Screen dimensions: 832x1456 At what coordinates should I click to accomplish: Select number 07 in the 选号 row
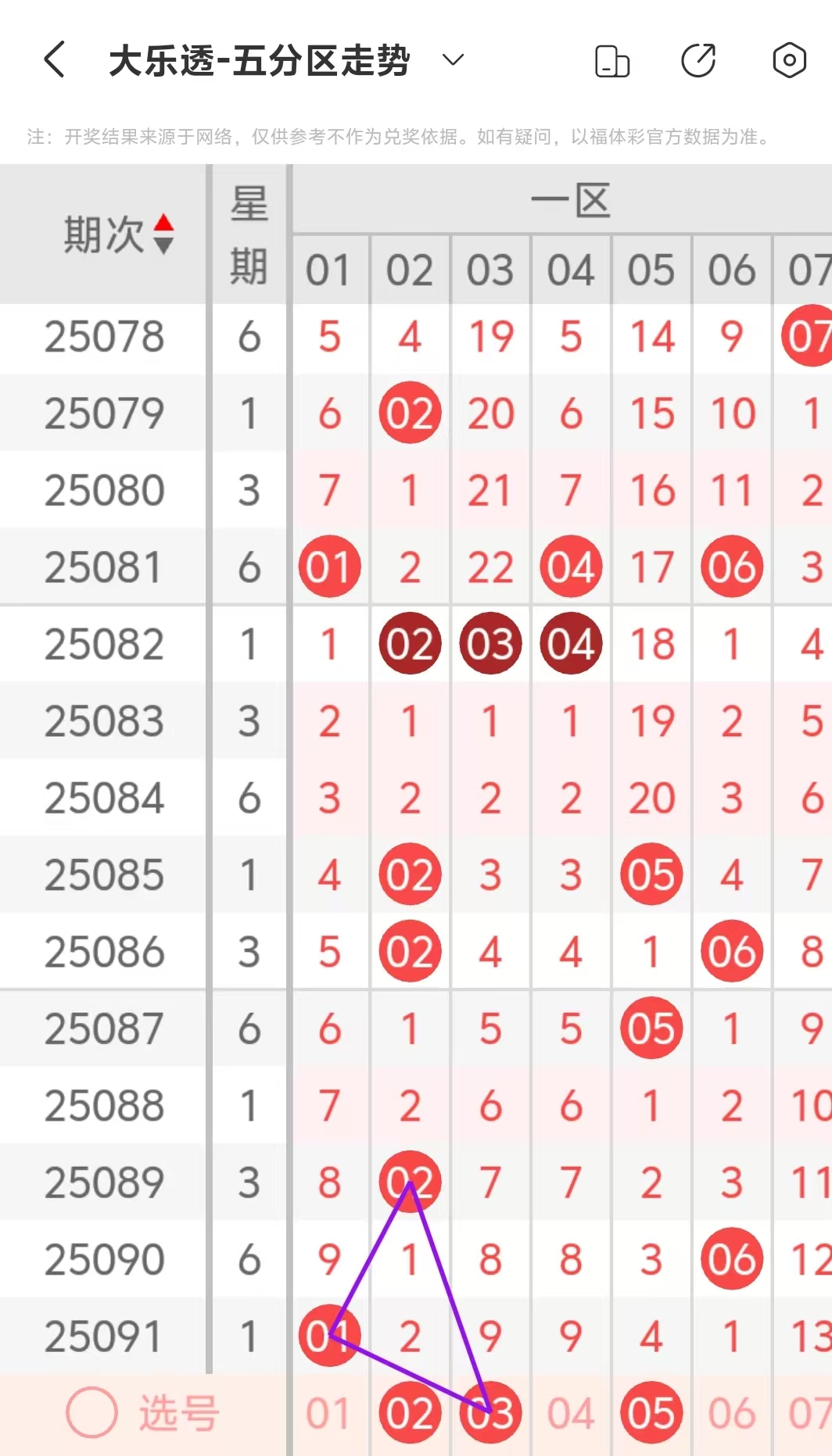click(809, 1413)
